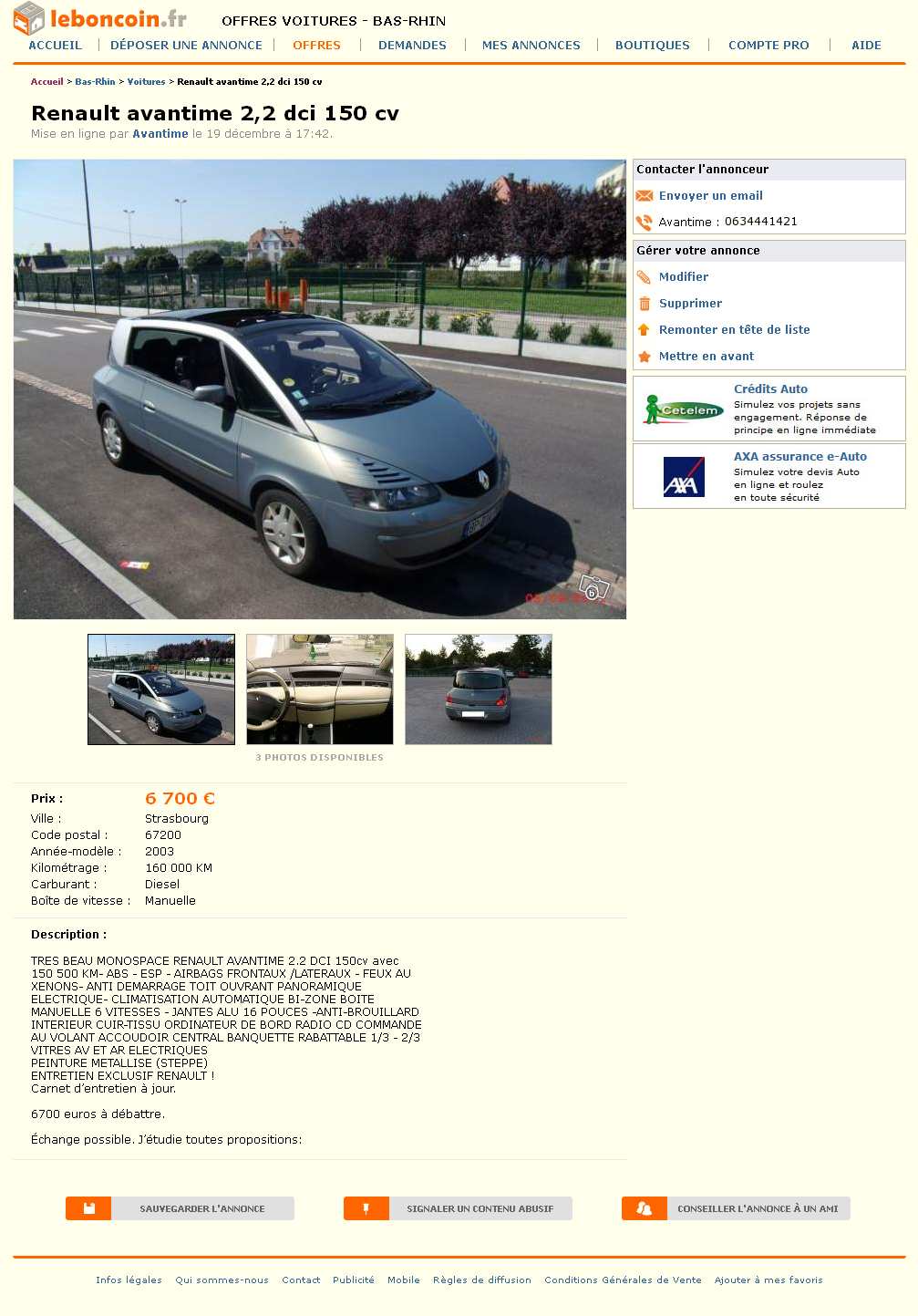
Task: Go to MES ANNONCES
Action: click(531, 45)
